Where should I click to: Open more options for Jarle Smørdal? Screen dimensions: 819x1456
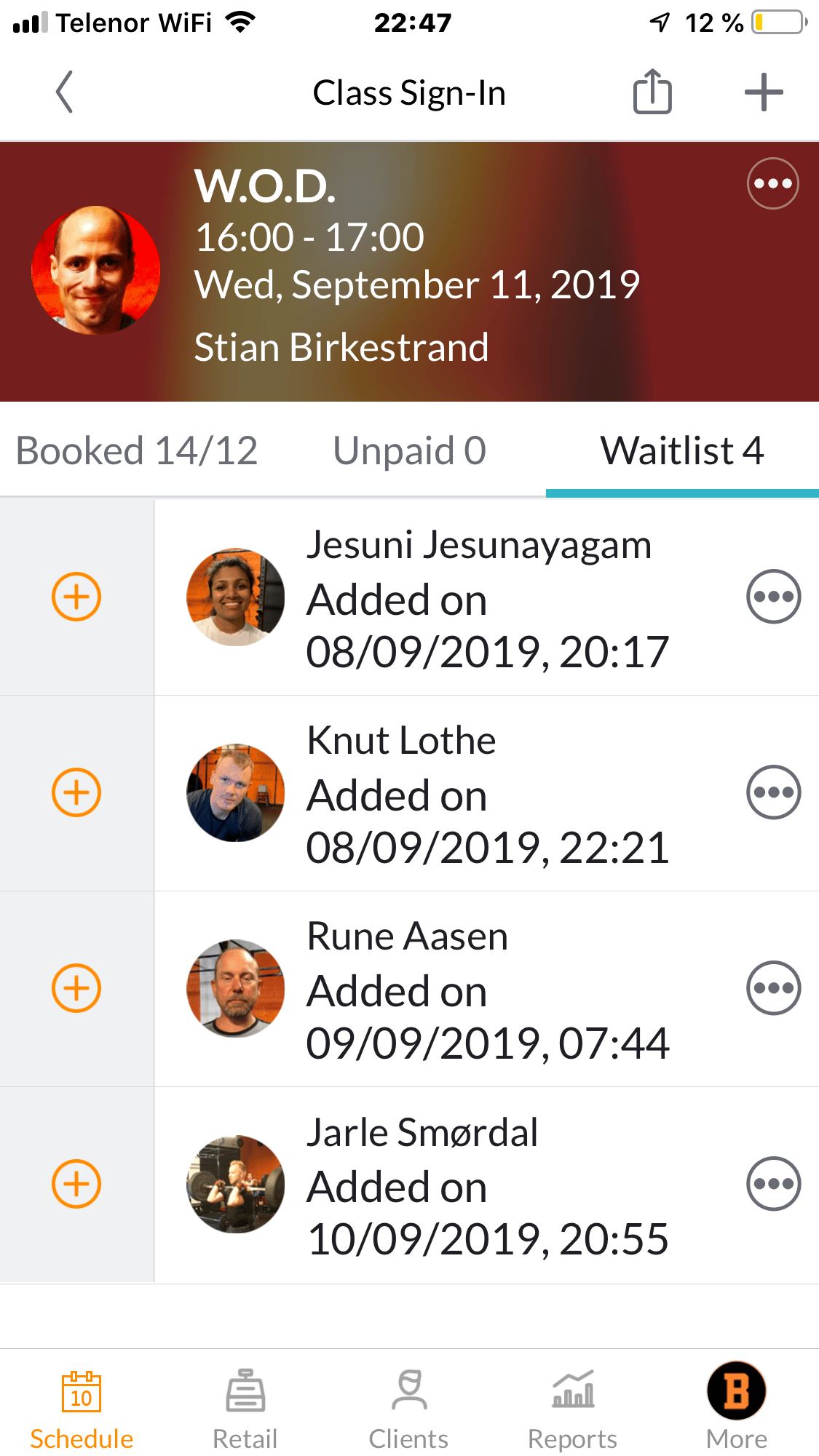773,1184
